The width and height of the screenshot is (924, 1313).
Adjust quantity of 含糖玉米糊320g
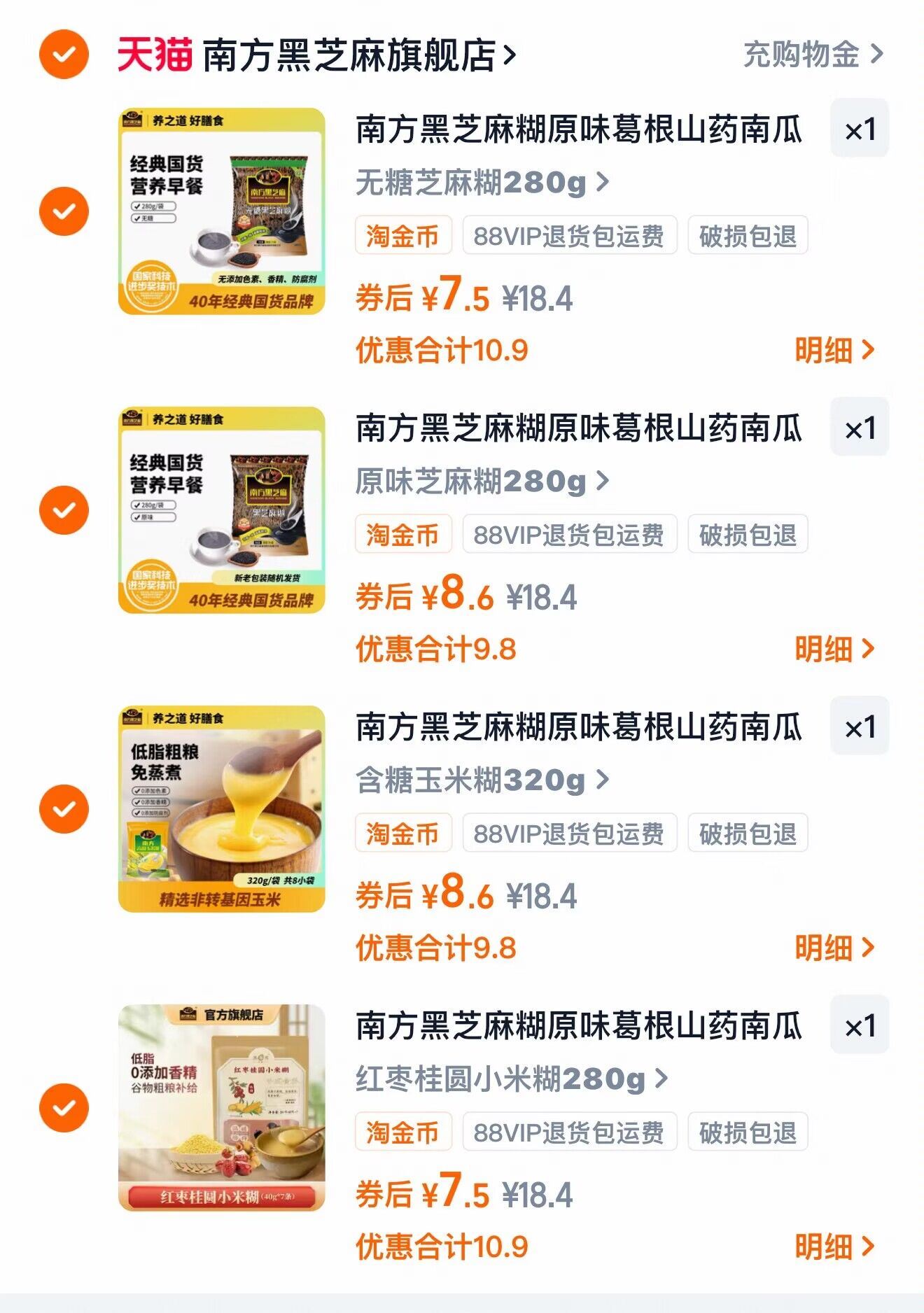pyautogui.click(x=860, y=727)
